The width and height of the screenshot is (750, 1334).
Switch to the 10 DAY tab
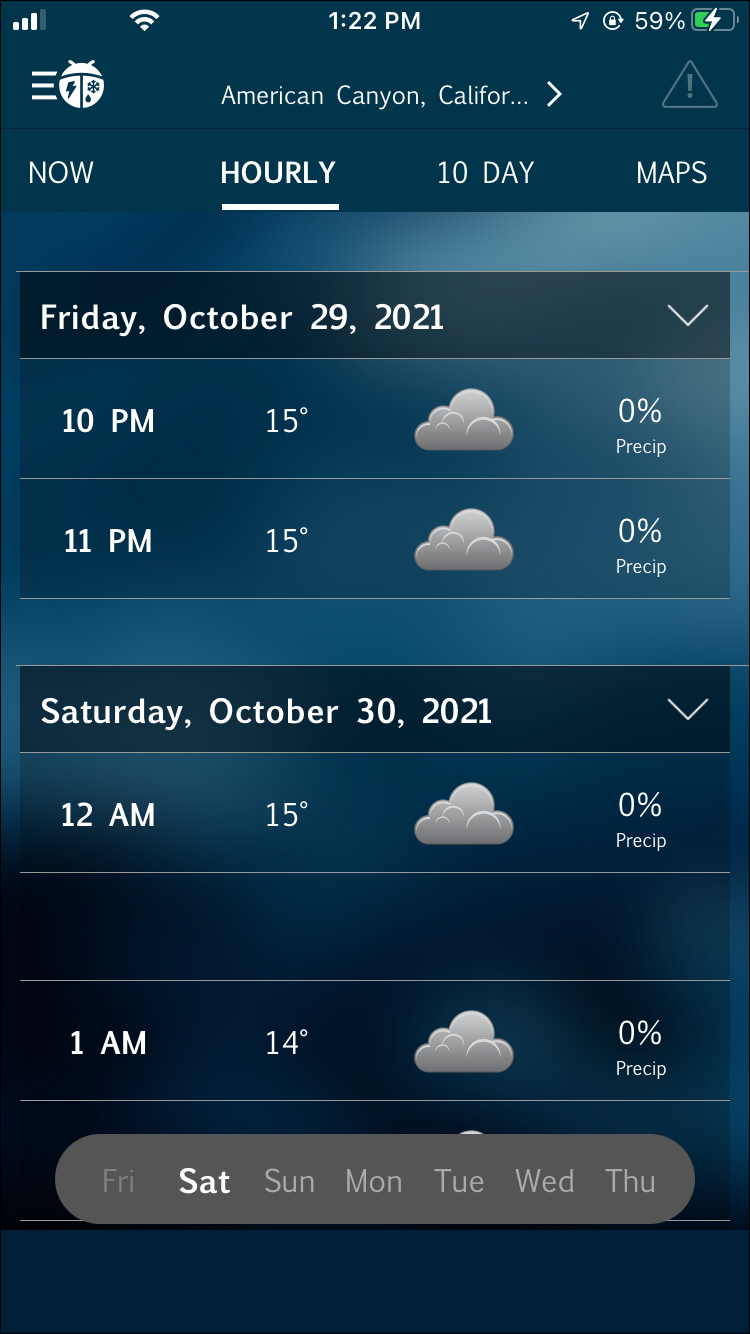coord(486,173)
